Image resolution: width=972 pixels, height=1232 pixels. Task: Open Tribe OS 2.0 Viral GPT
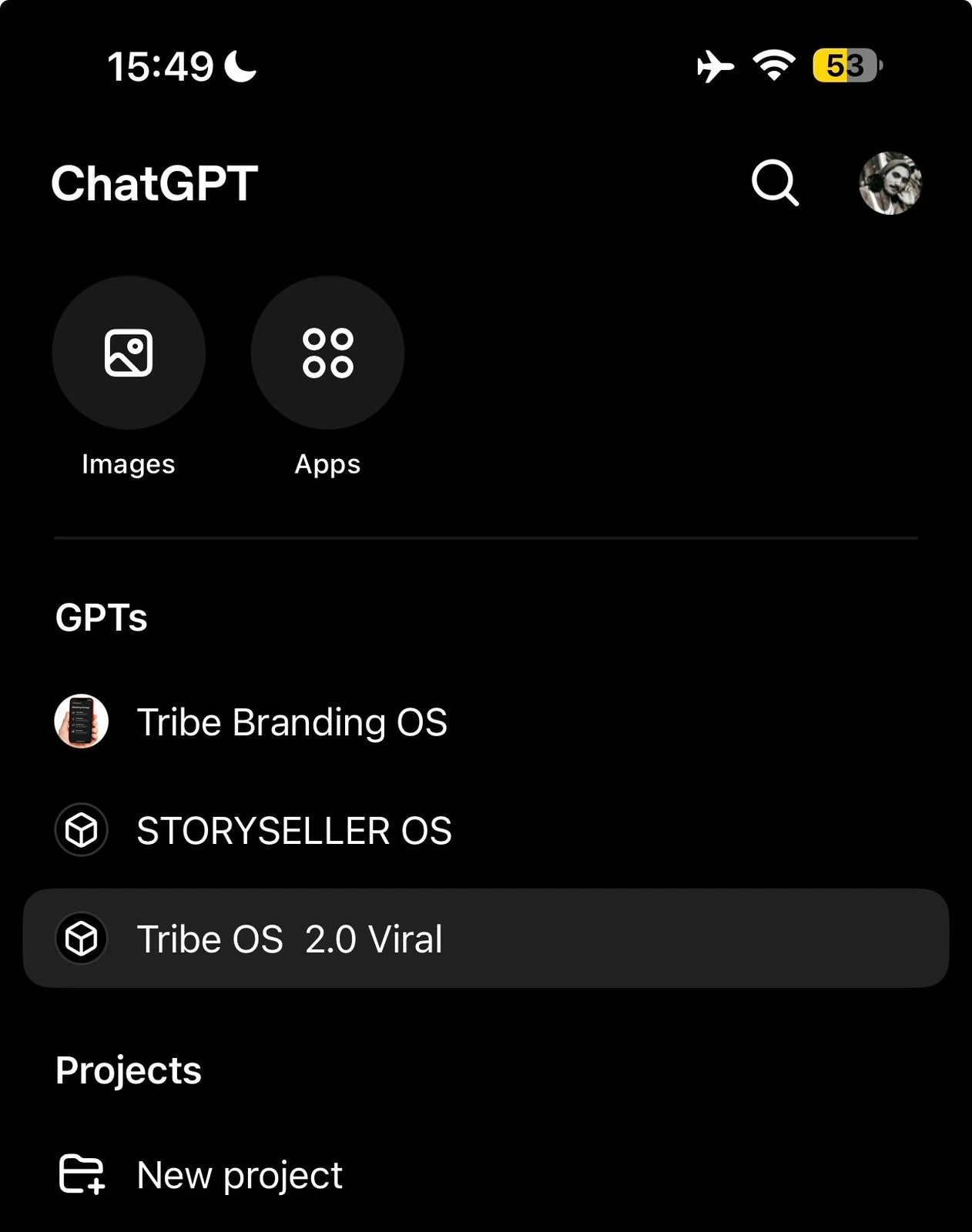point(290,939)
